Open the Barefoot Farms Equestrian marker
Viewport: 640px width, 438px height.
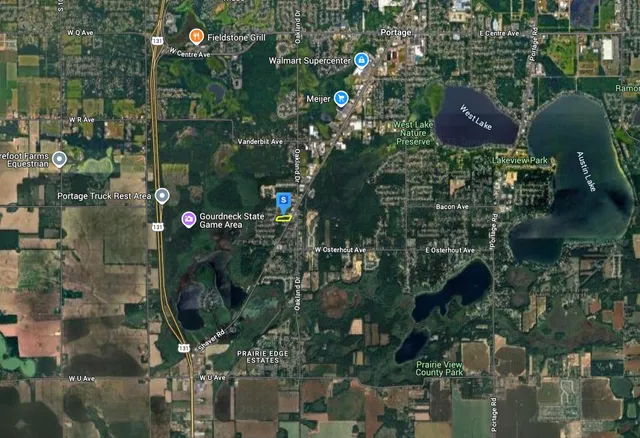pos(60,158)
